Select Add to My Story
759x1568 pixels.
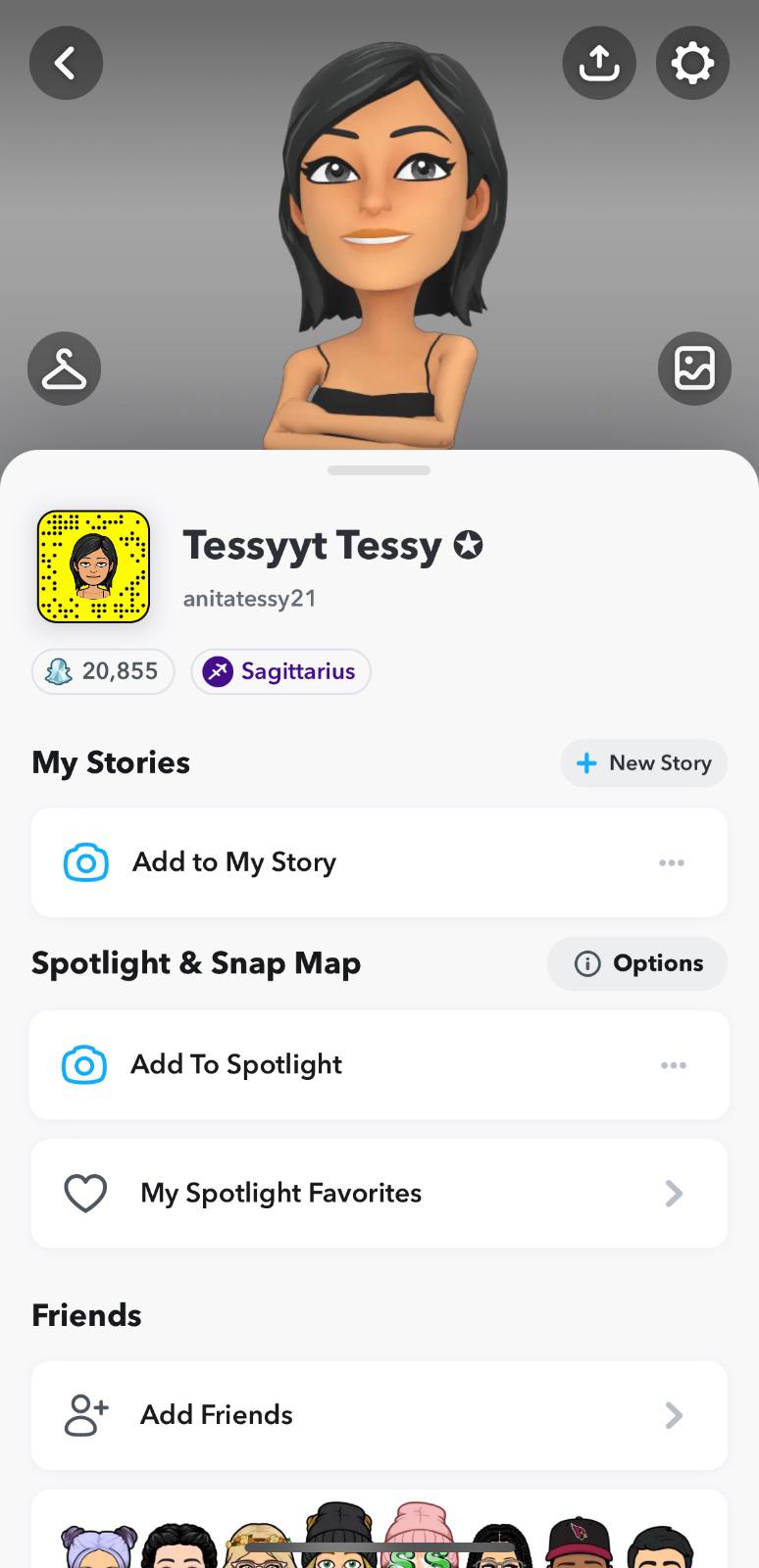pos(235,862)
